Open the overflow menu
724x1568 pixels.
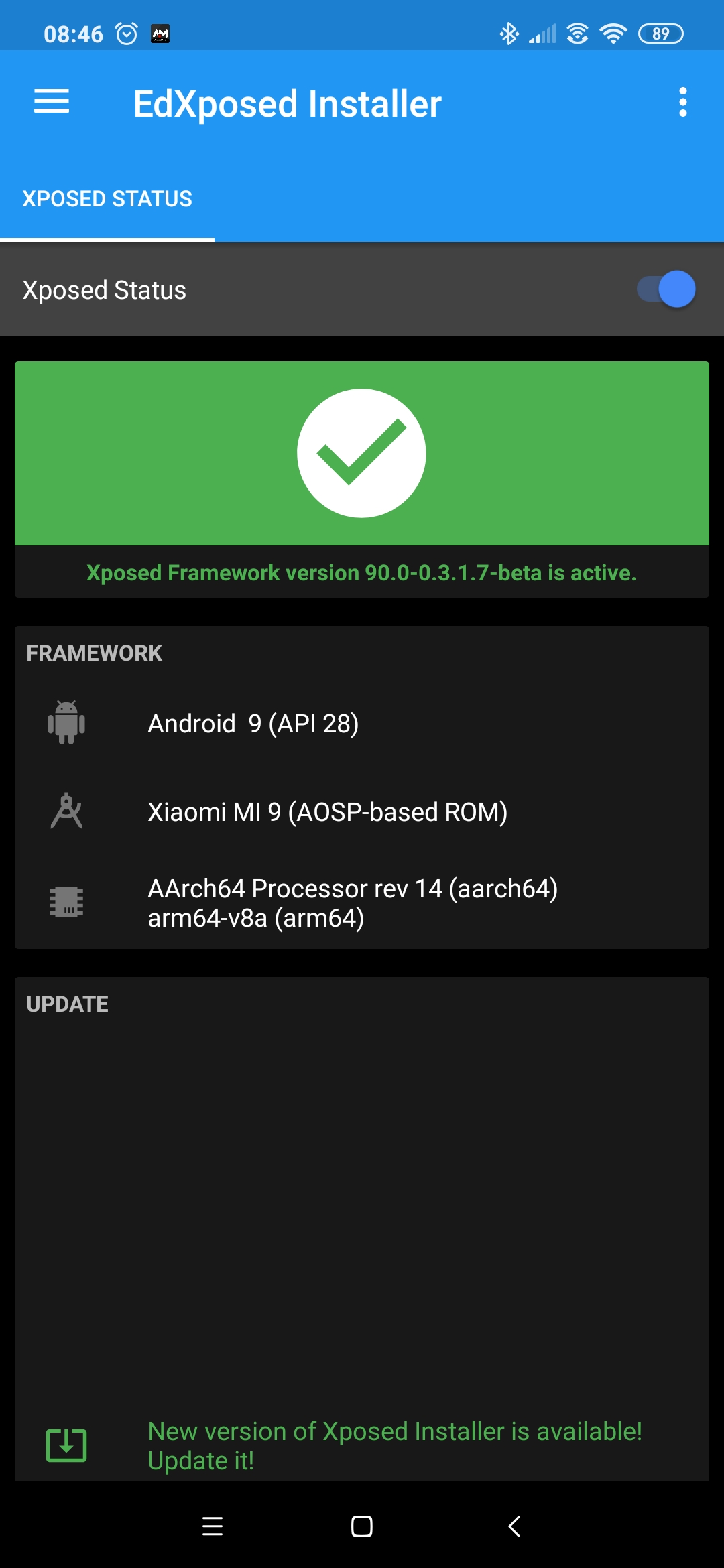[x=682, y=102]
